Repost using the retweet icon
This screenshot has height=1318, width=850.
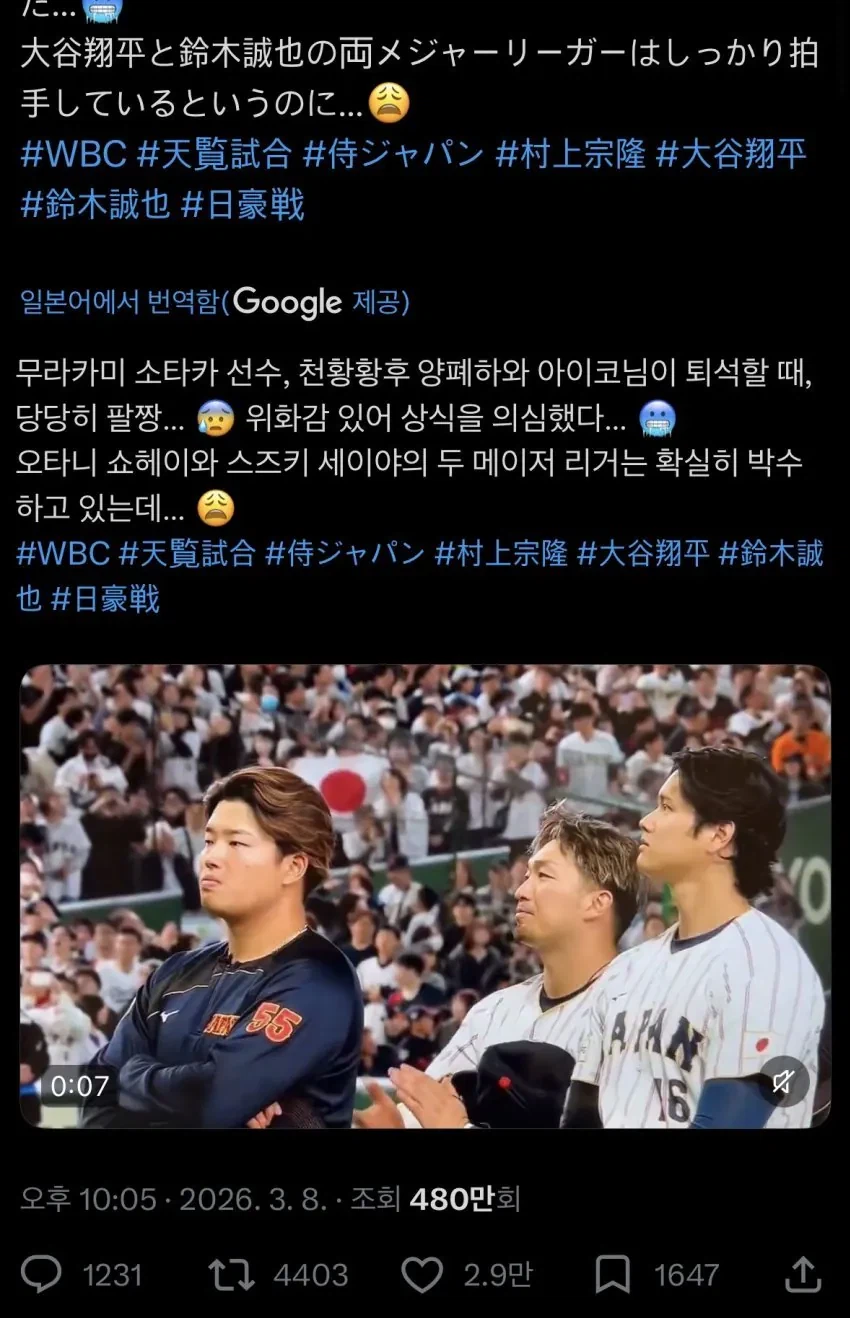pos(231,1274)
